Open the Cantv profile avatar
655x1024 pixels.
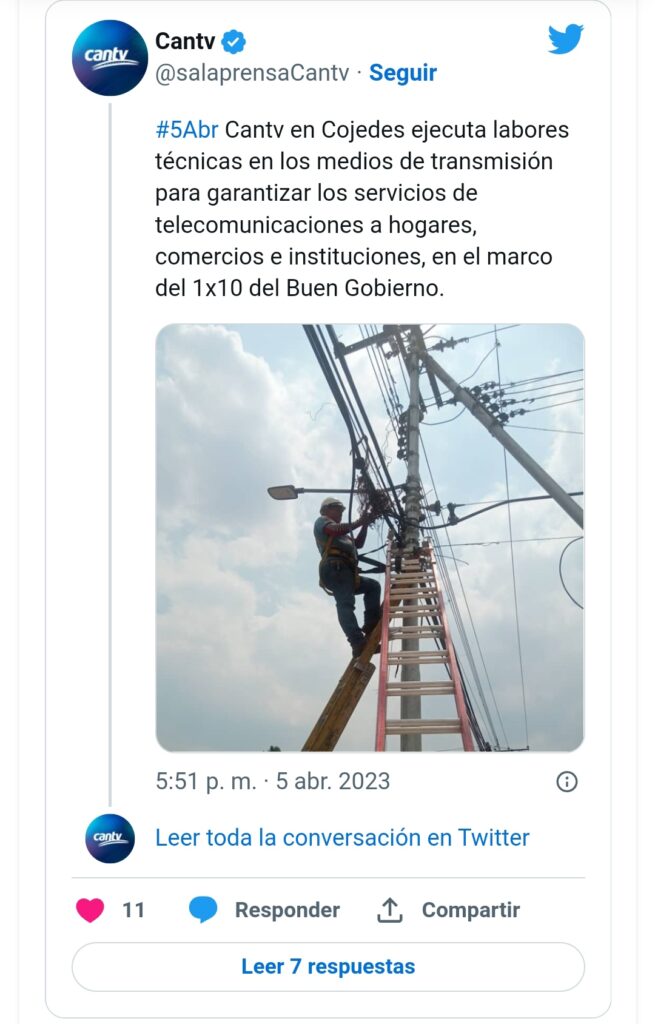tap(109, 57)
